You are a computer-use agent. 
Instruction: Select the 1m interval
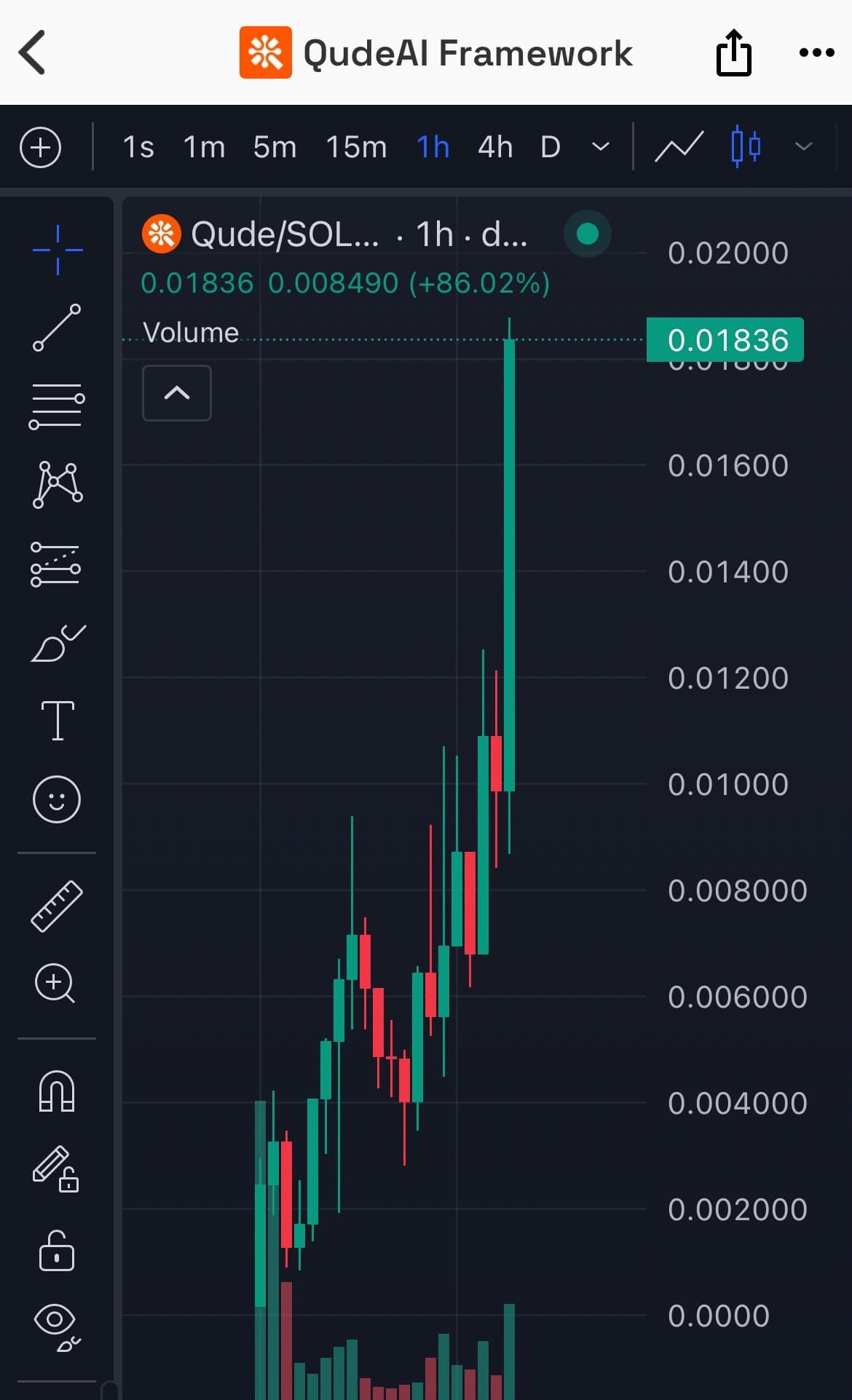click(x=204, y=147)
